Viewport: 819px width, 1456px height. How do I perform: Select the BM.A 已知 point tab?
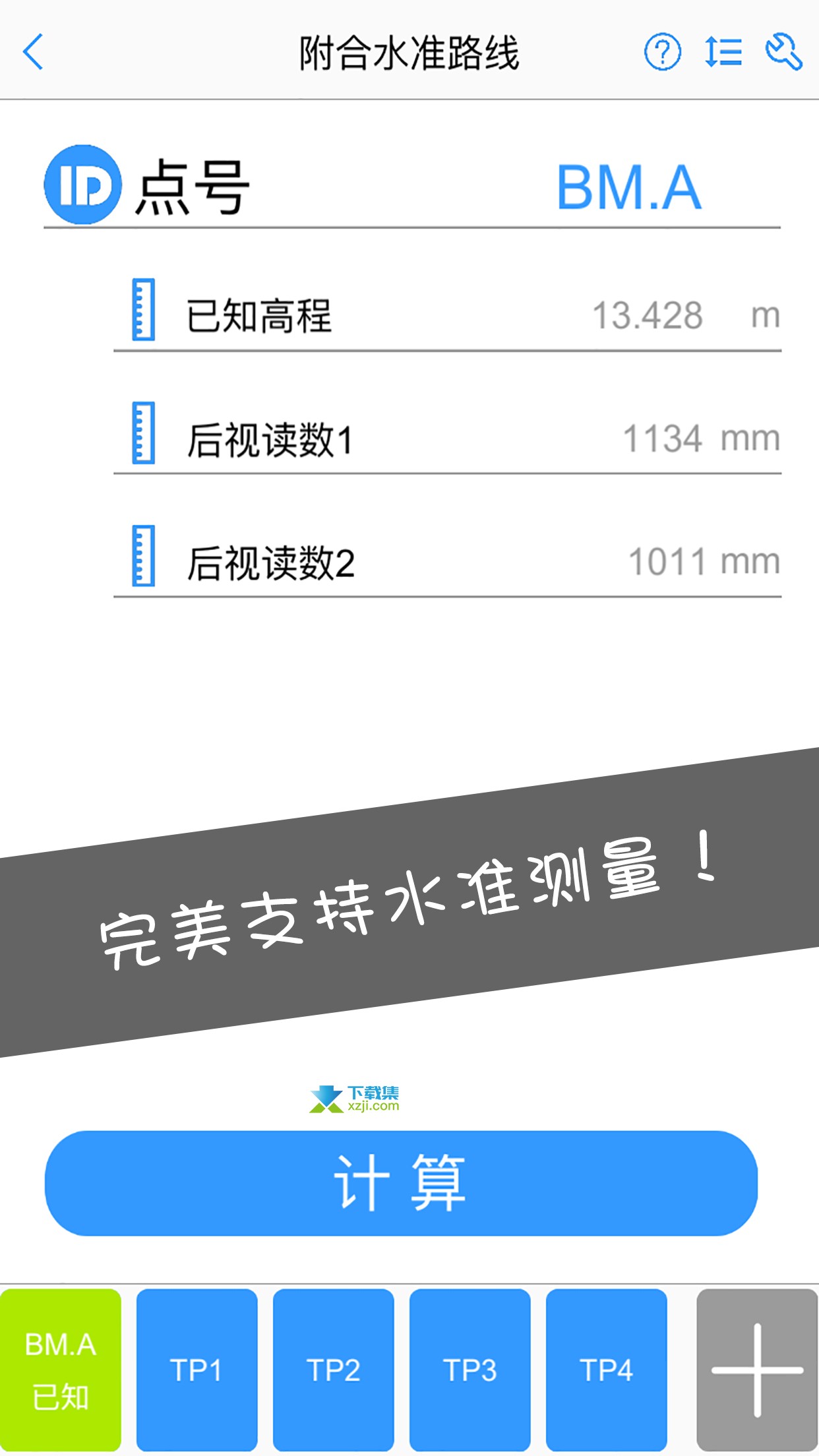61,1370
